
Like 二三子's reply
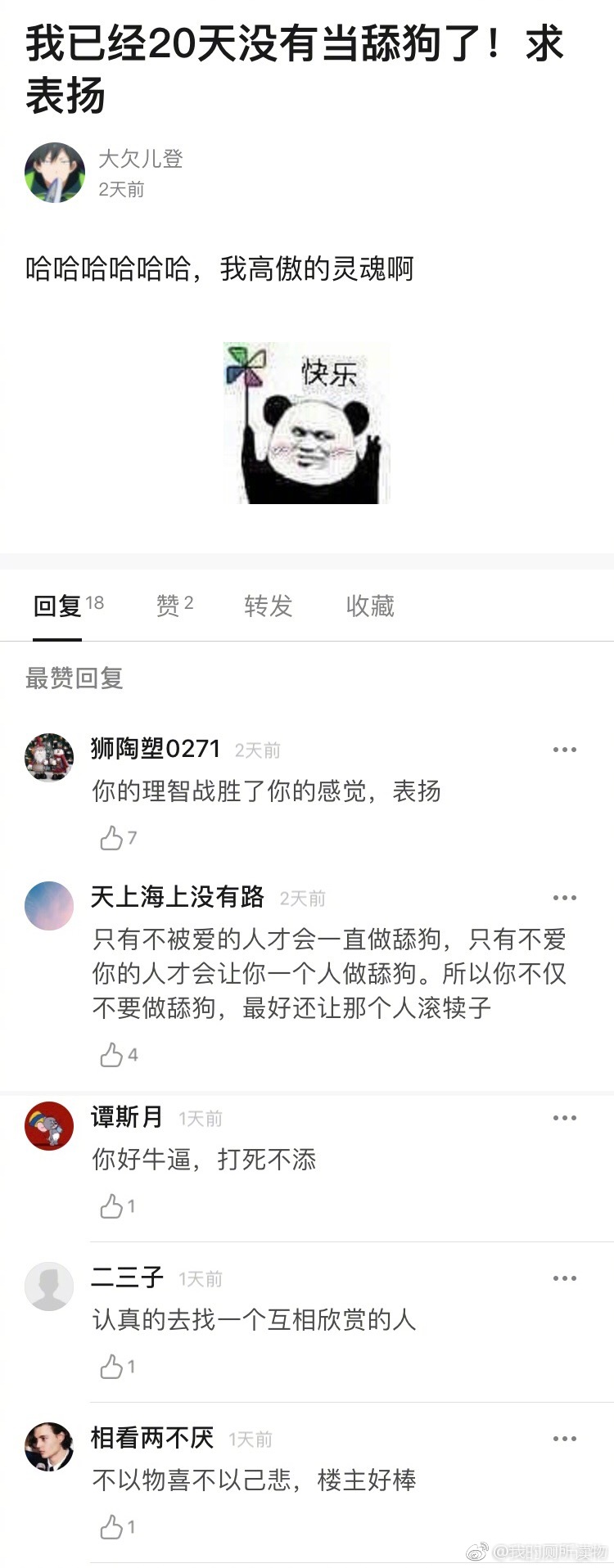click(111, 1367)
